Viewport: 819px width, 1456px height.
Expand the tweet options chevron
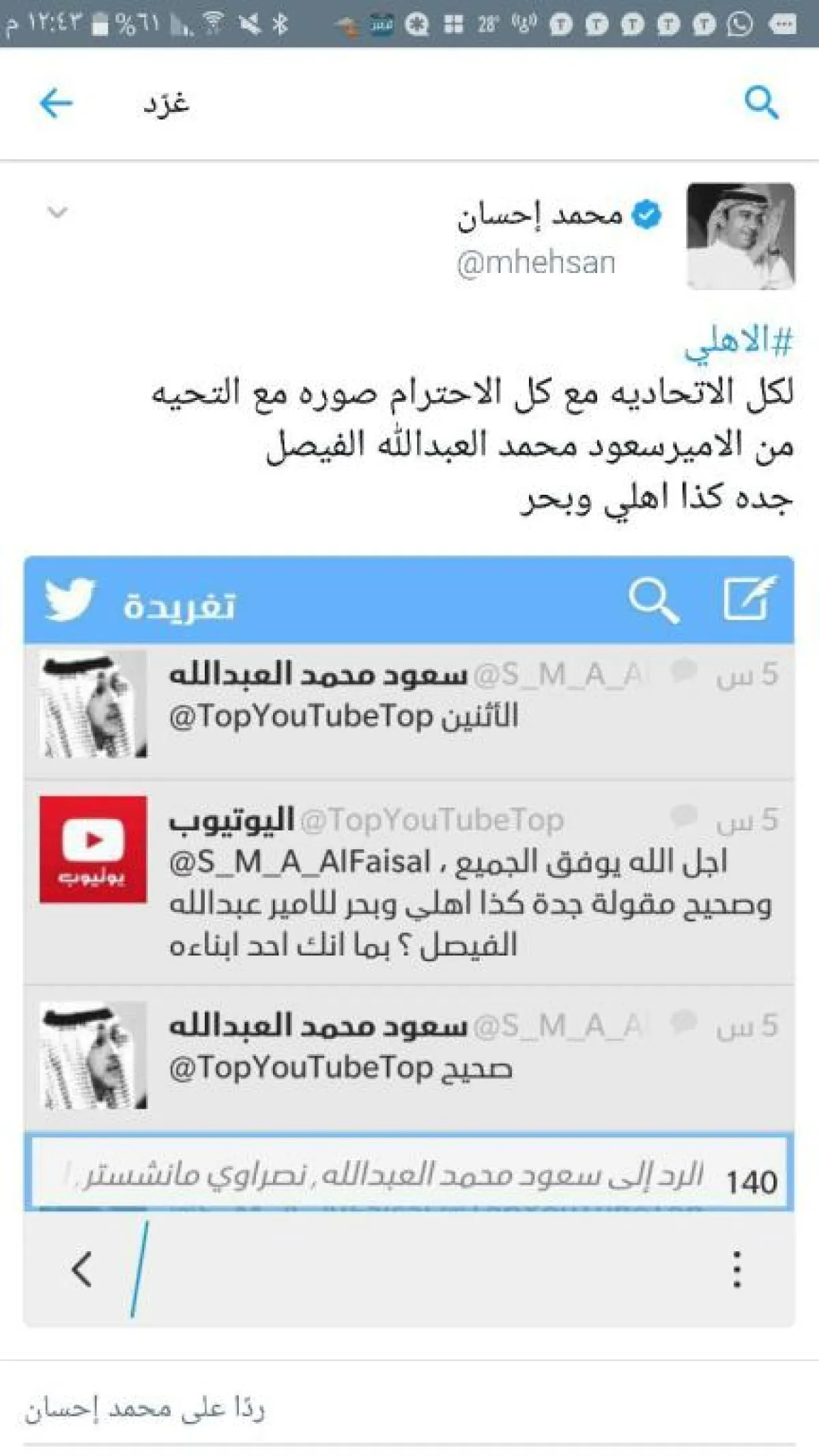pos(57,212)
